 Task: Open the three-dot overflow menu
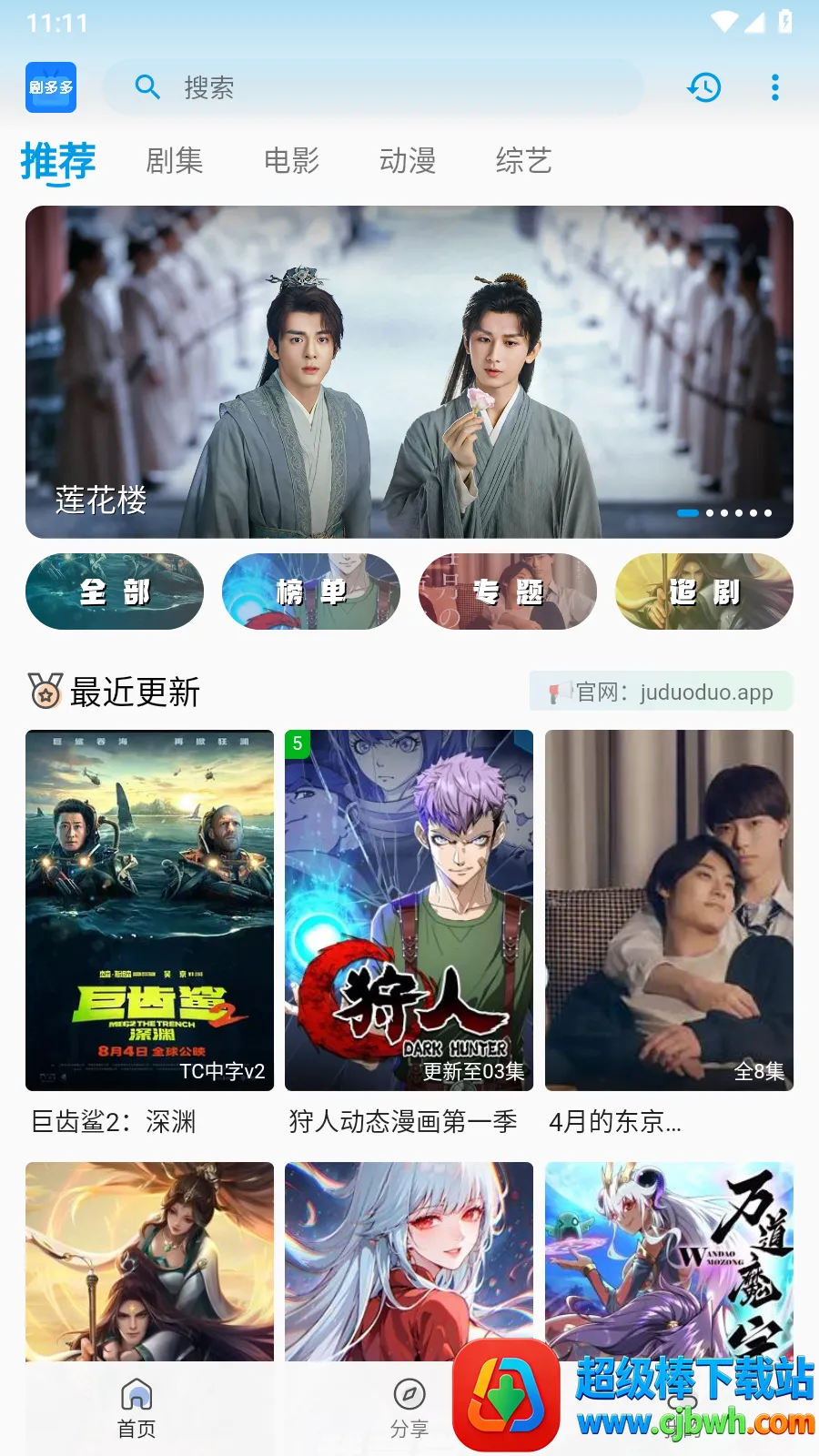[774, 87]
